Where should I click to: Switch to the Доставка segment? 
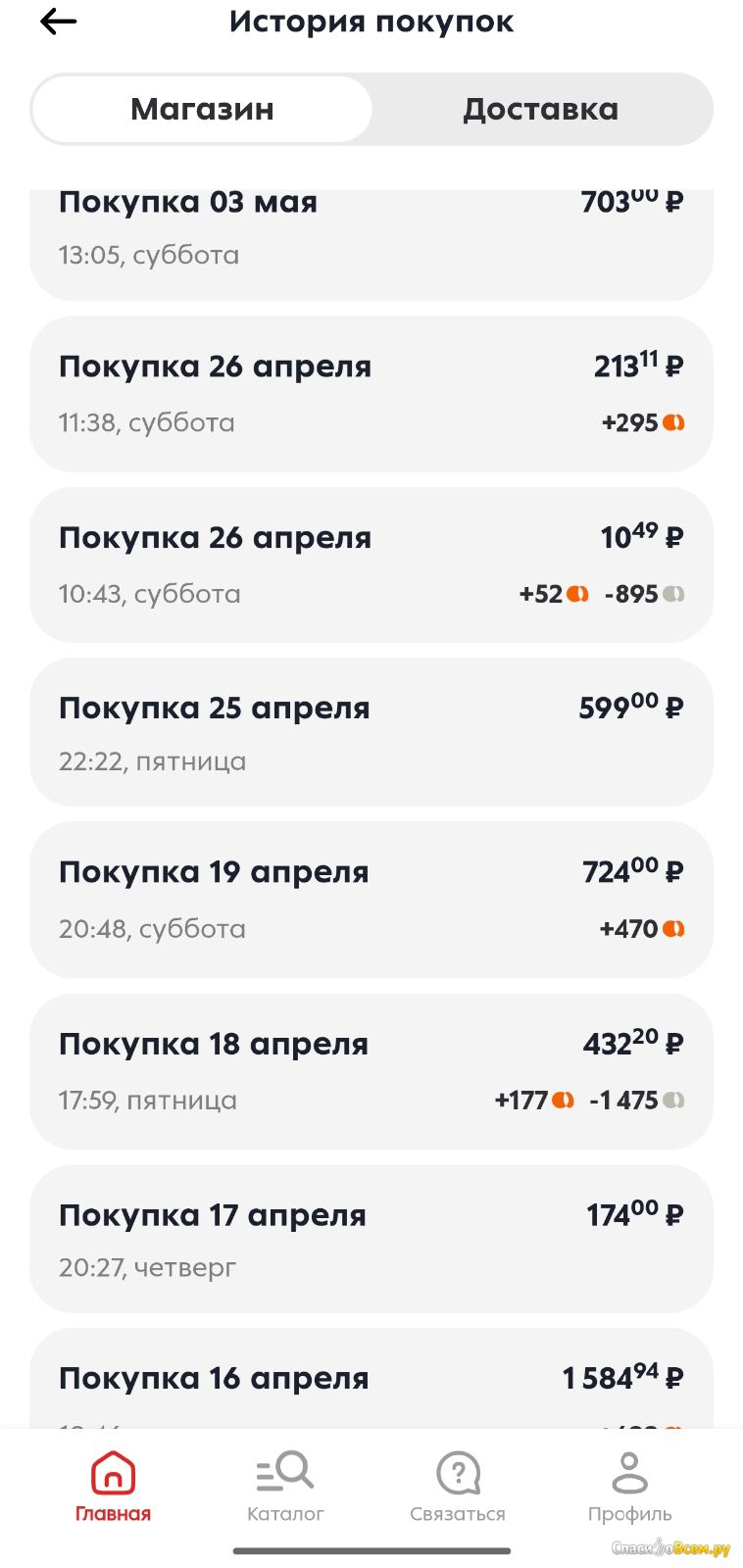tap(541, 109)
